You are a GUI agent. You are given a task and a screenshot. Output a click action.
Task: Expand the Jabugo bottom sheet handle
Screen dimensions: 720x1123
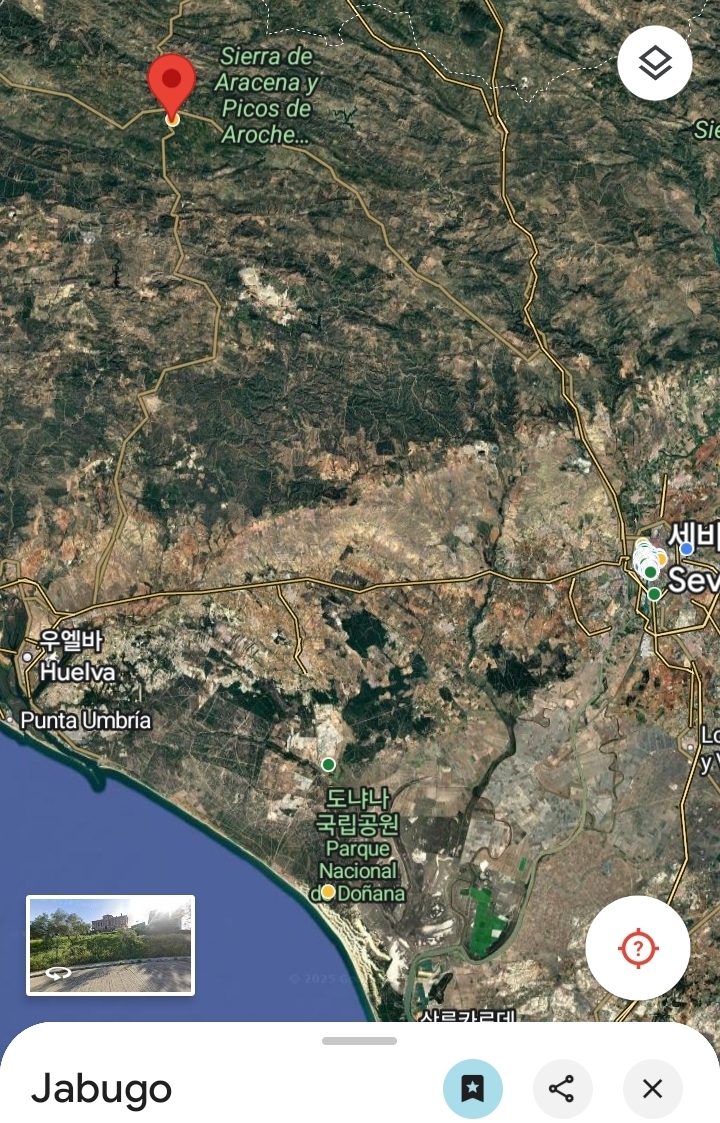click(359, 1041)
